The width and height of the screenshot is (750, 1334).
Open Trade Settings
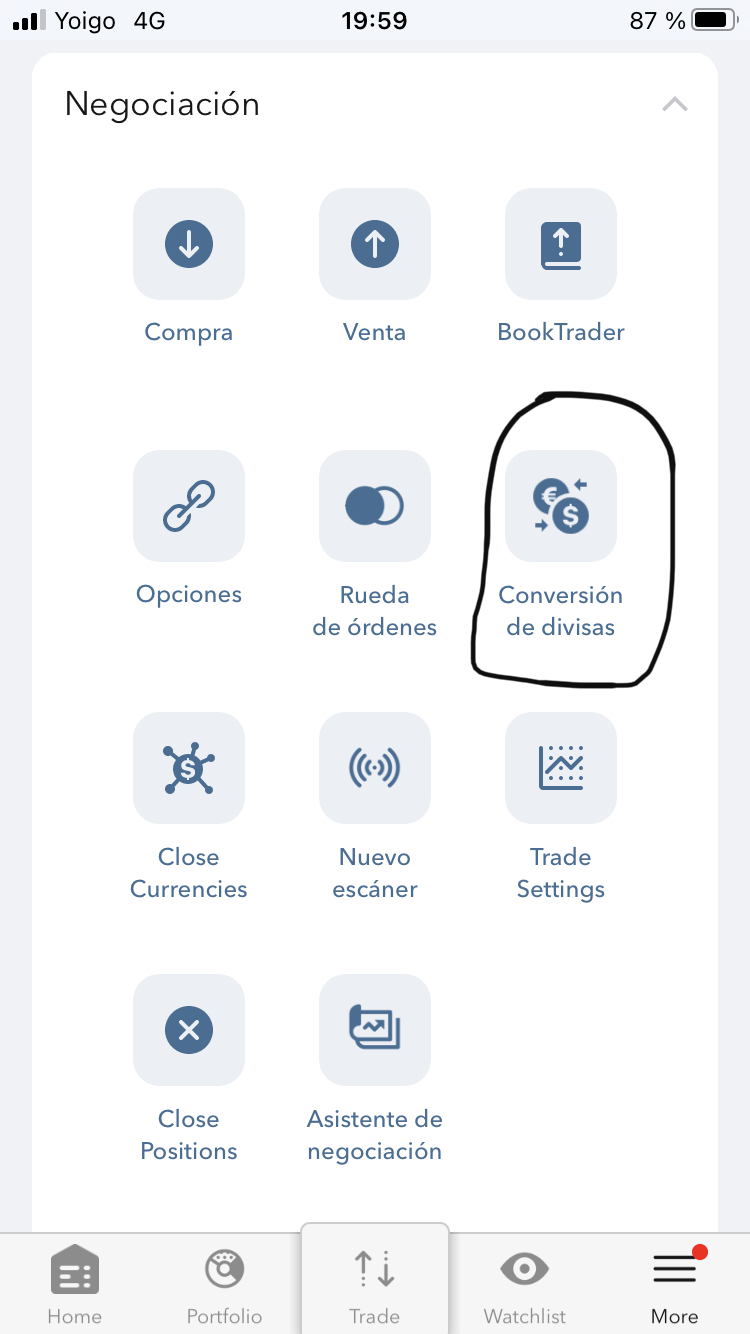coord(561,768)
